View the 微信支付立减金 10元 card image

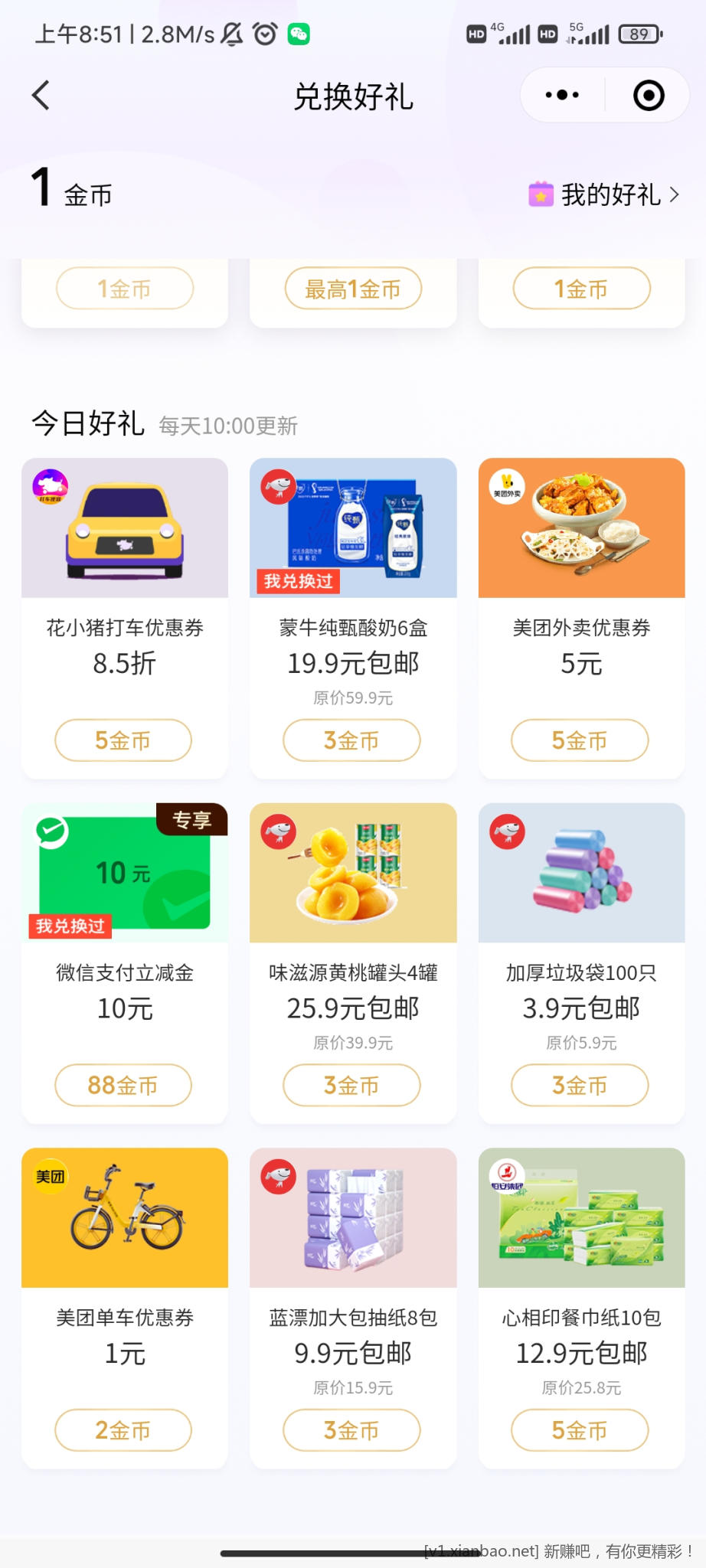[125, 873]
